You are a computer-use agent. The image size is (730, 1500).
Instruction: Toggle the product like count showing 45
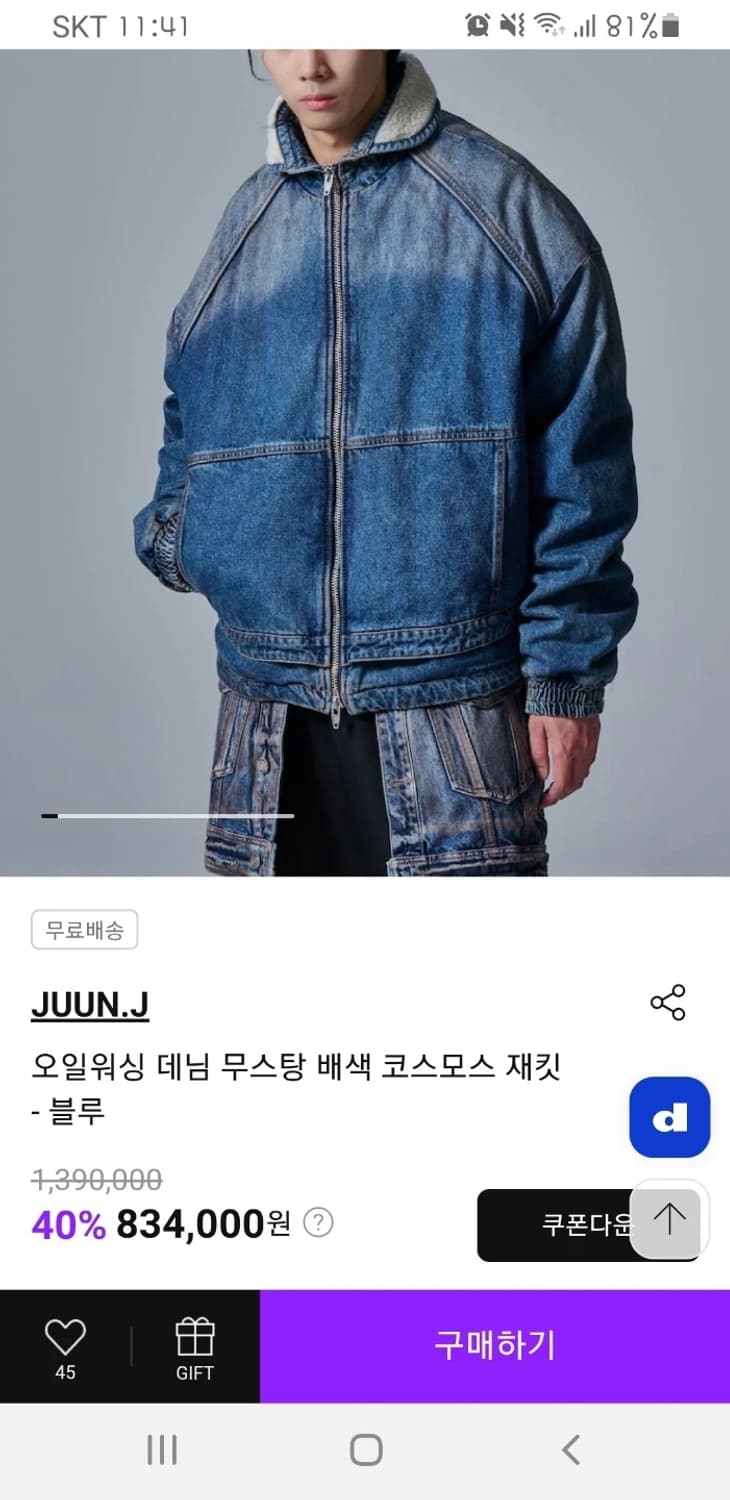click(65, 1372)
